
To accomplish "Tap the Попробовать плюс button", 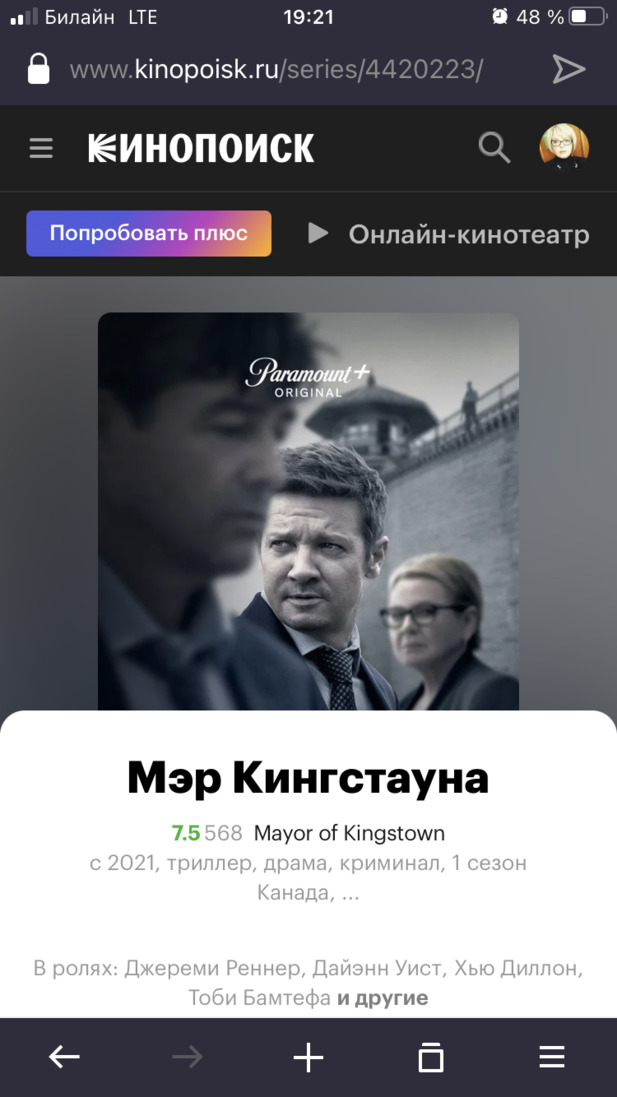I will 149,233.
